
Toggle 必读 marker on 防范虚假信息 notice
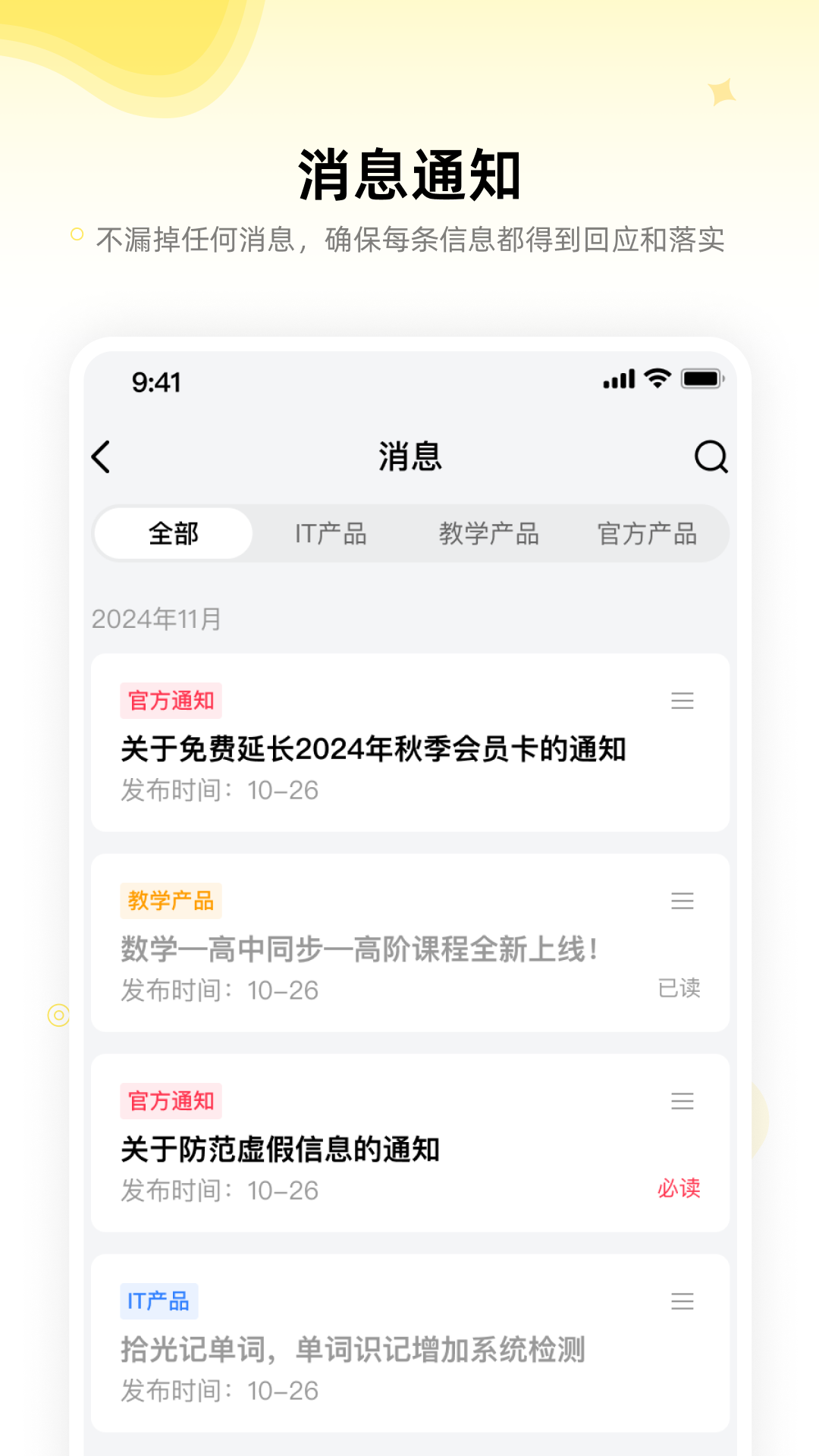click(679, 1189)
